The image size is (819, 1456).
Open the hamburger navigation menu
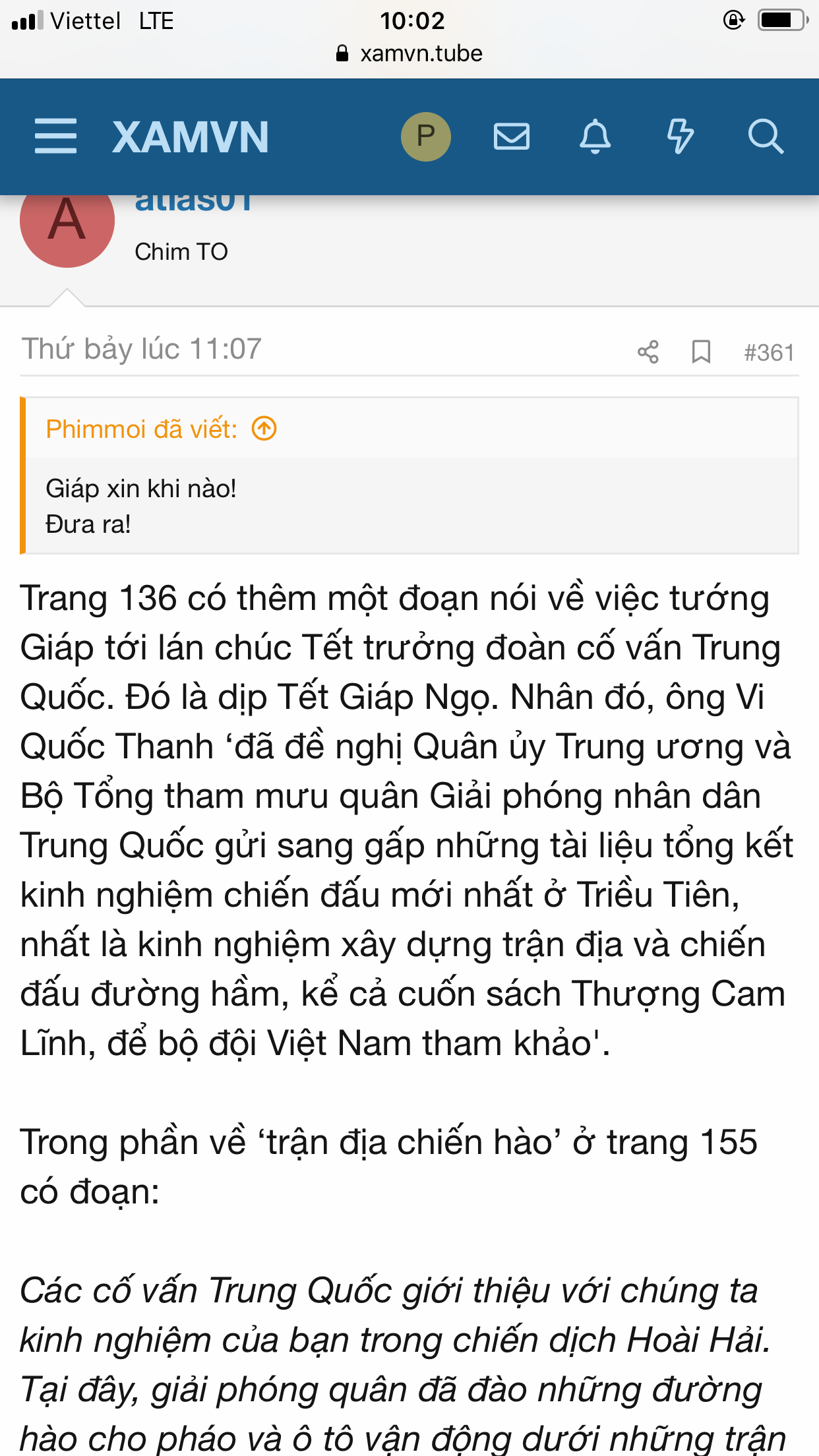tap(55, 136)
